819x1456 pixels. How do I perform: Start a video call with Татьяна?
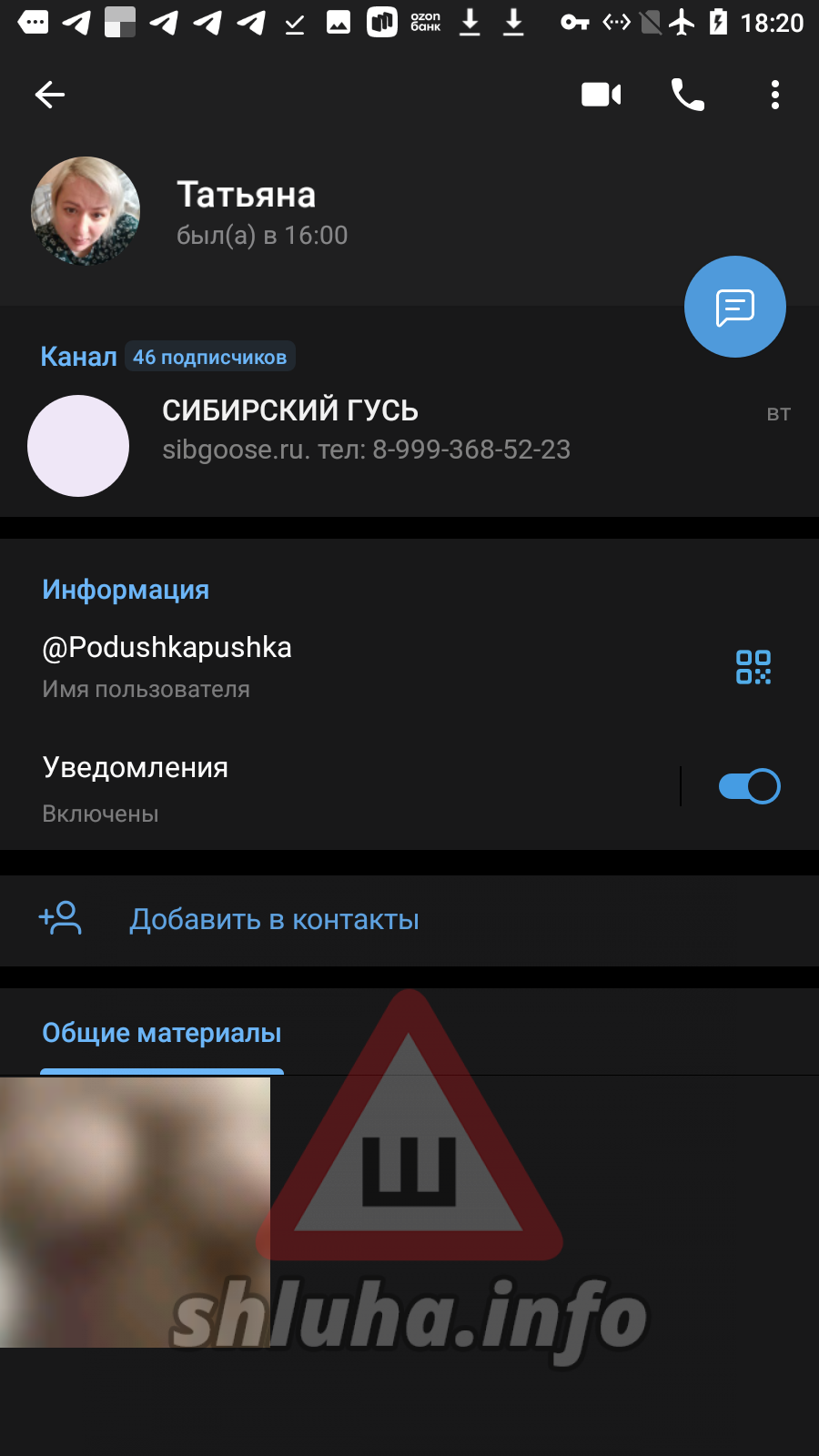pyautogui.click(x=601, y=95)
